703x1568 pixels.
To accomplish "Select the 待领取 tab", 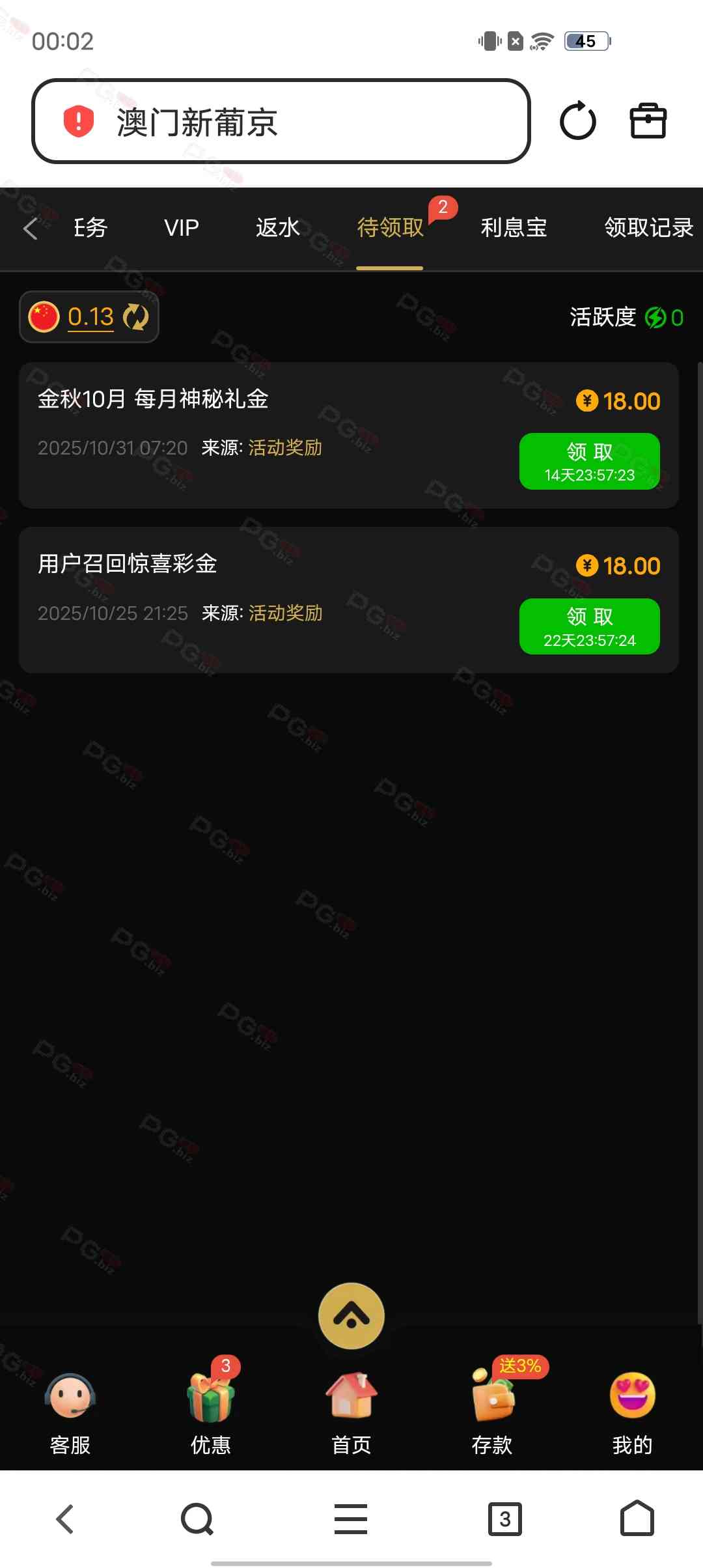I will coord(390,228).
